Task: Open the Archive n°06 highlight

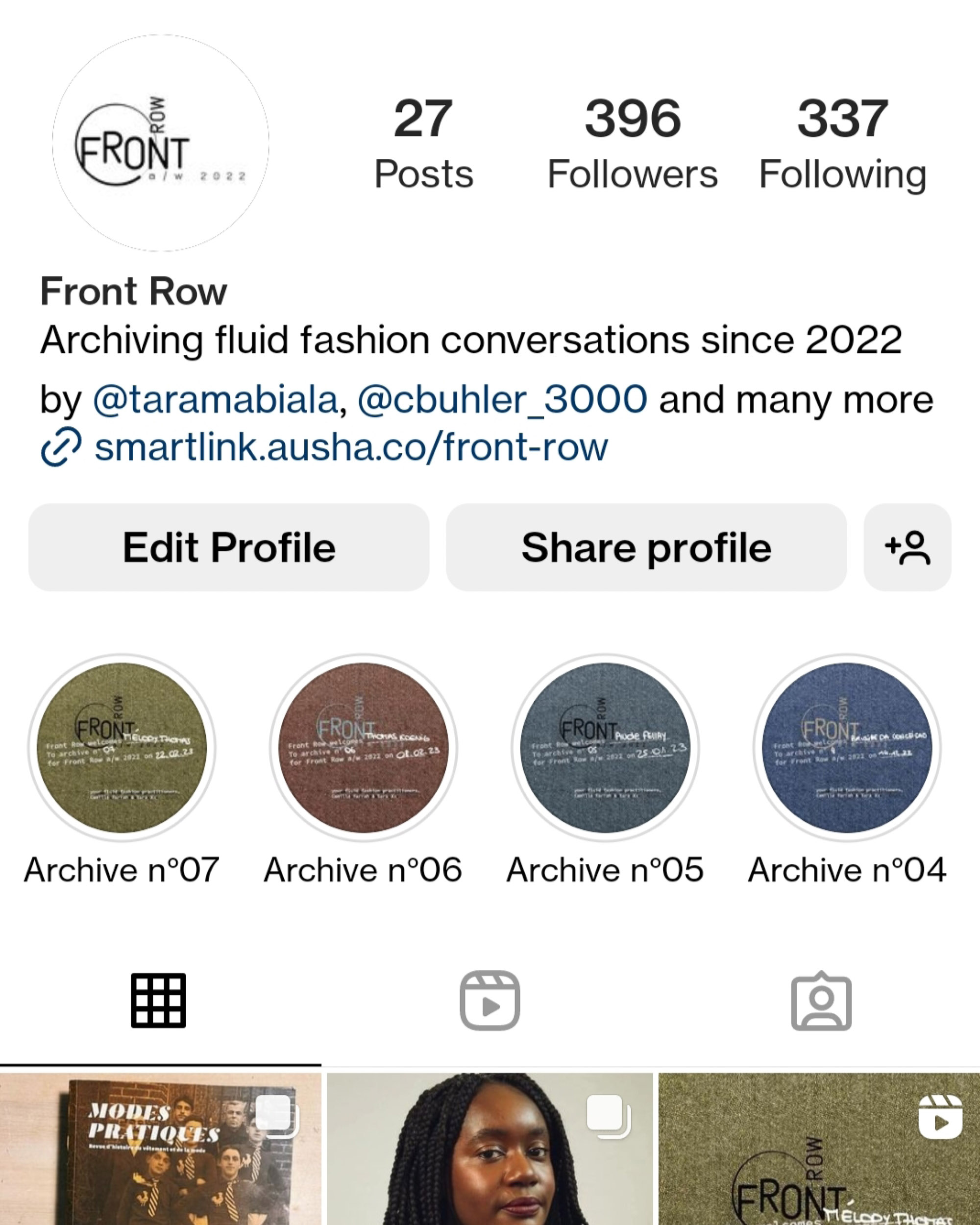Action: tap(364, 748)
